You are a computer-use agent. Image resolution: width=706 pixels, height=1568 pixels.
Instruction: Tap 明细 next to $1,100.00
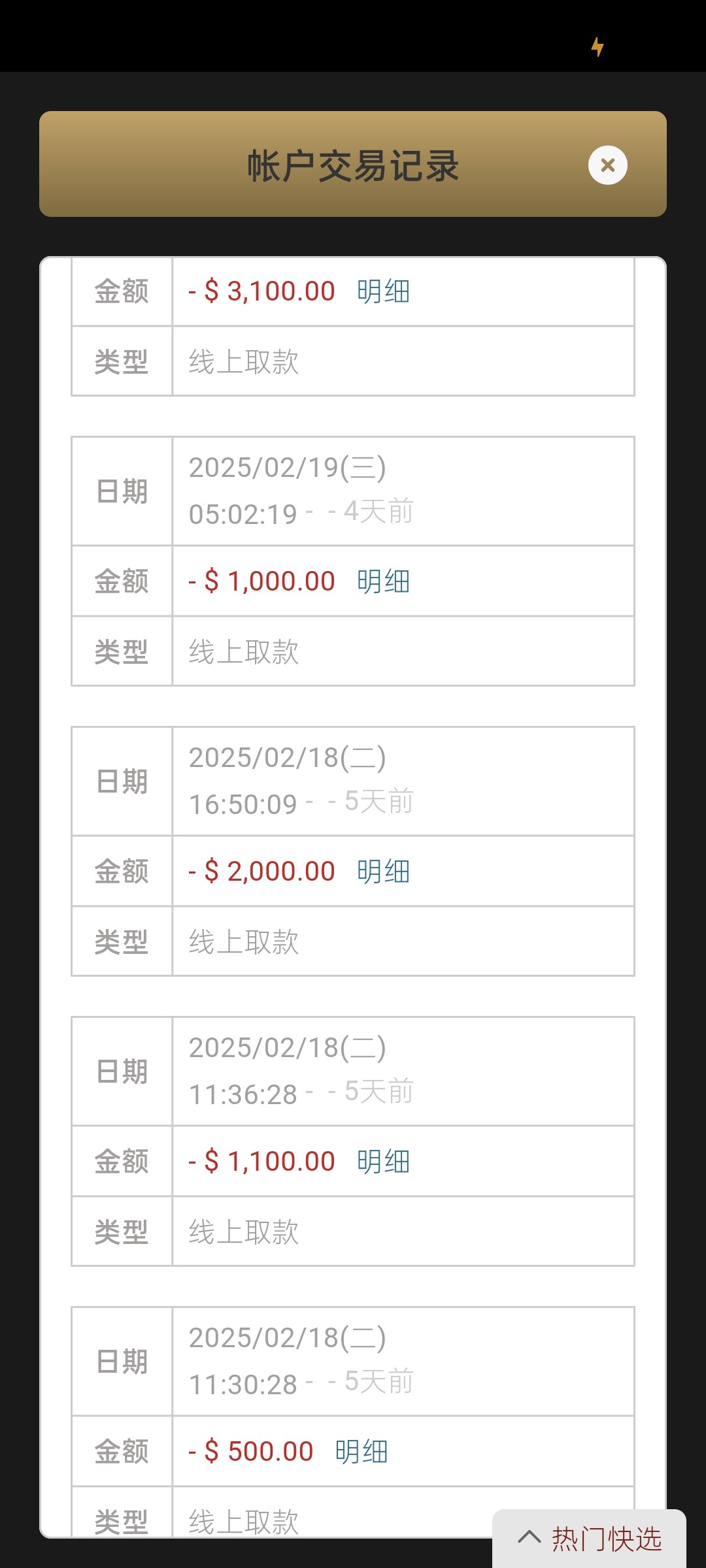pos(383,1162)
